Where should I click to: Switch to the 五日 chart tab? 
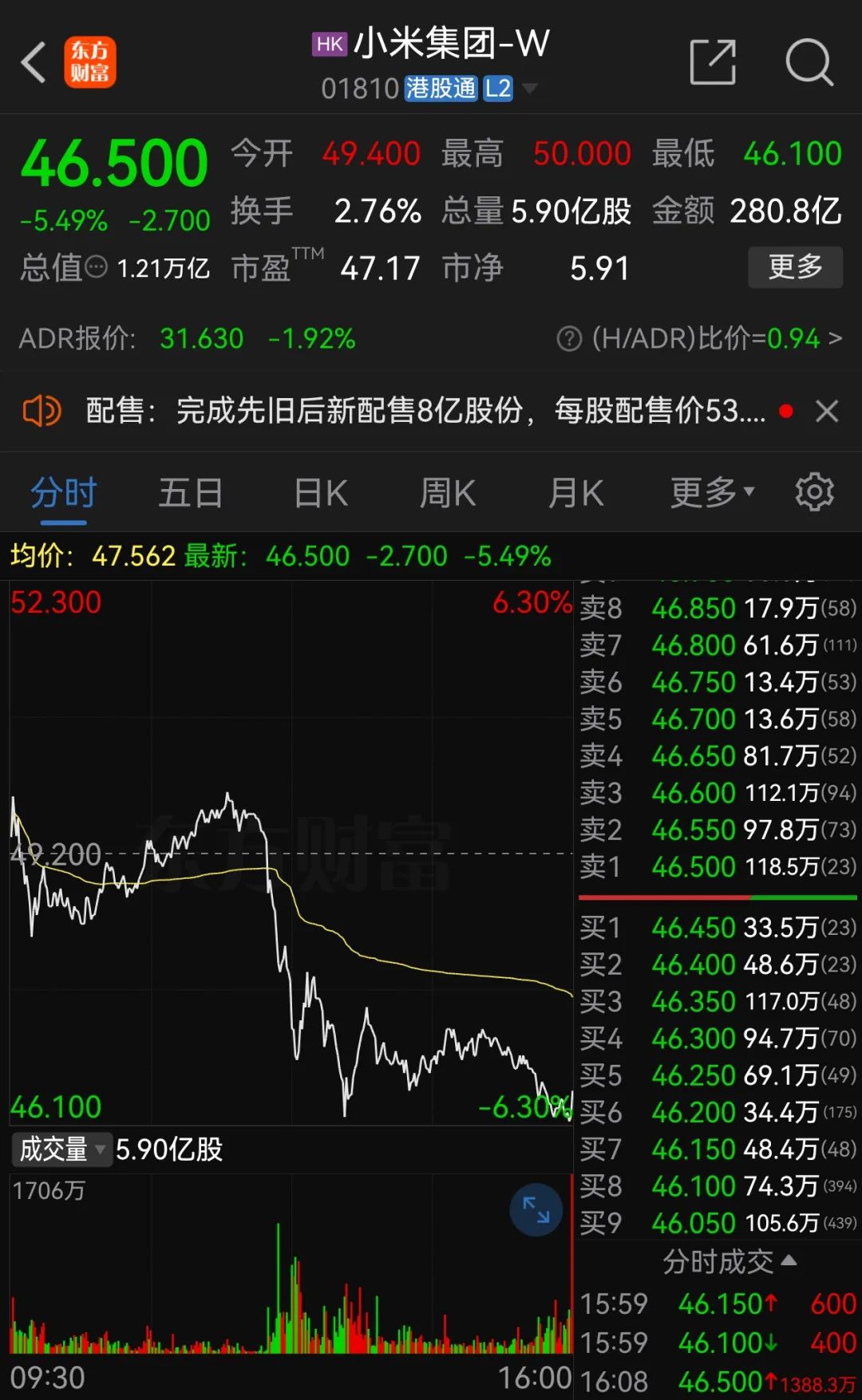(x=191, y=493)
